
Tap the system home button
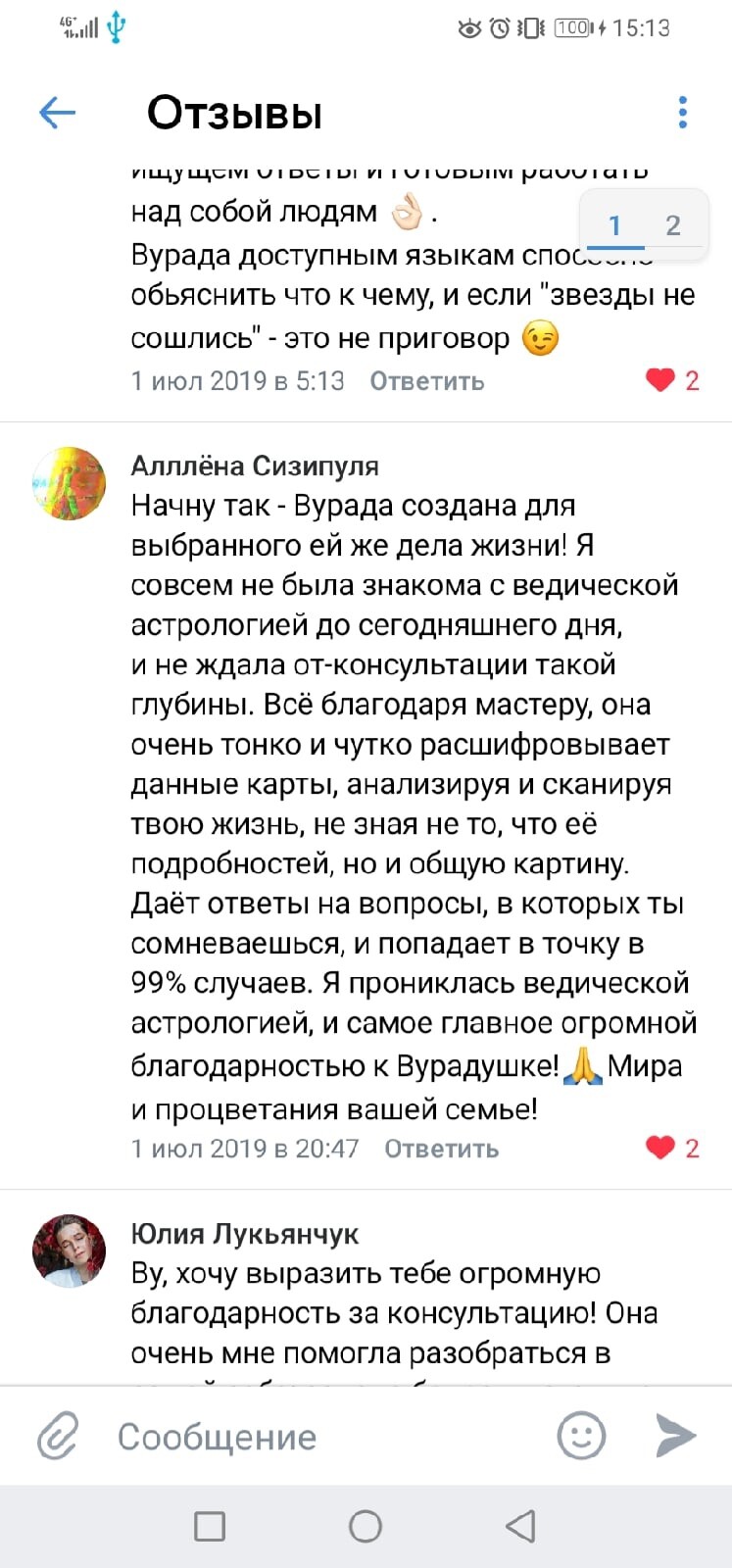(366, 1526)
